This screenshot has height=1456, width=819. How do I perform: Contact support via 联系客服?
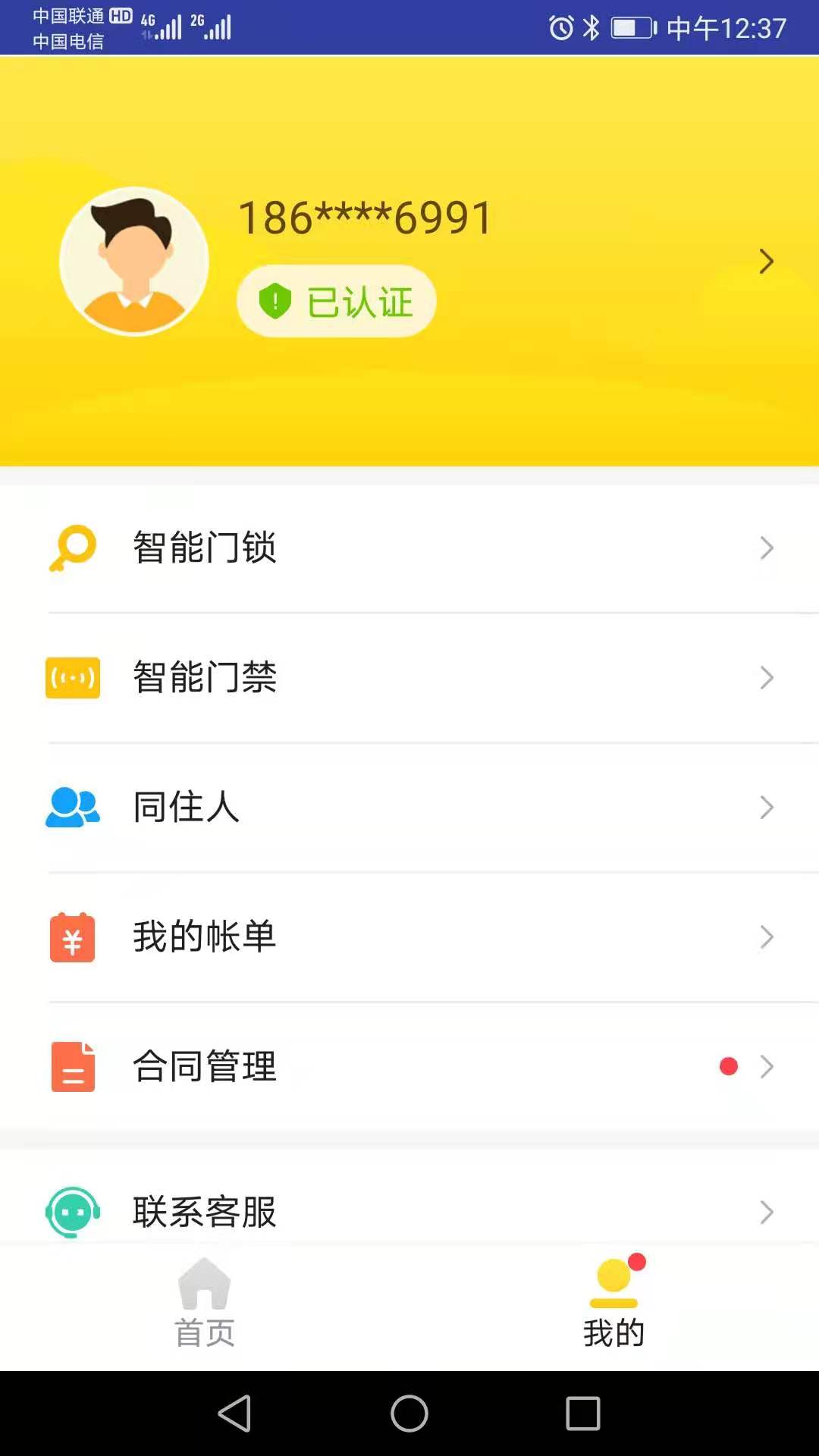(409, 1211)
